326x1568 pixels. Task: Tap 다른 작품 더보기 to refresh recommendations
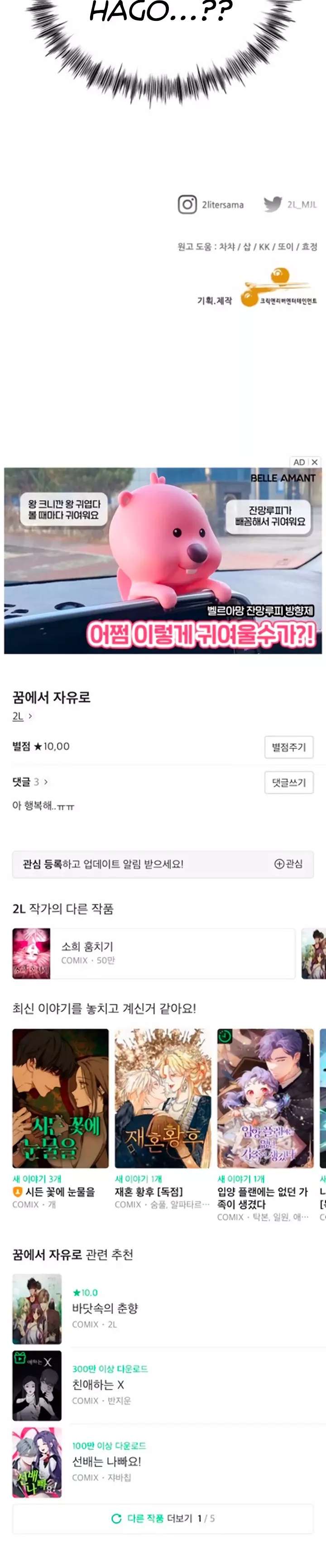point(163,1519)
